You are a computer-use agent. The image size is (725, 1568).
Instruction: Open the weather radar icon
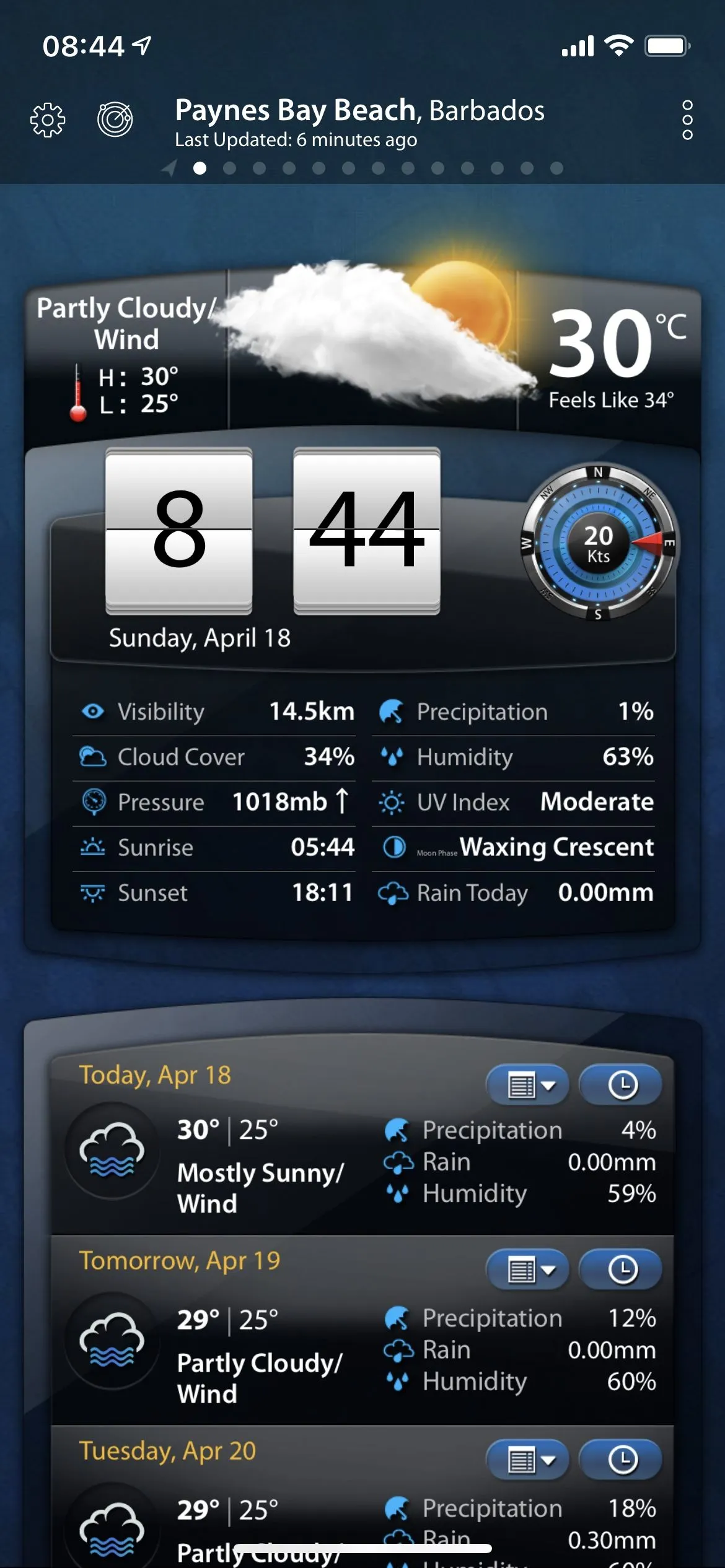click(115, 119)
